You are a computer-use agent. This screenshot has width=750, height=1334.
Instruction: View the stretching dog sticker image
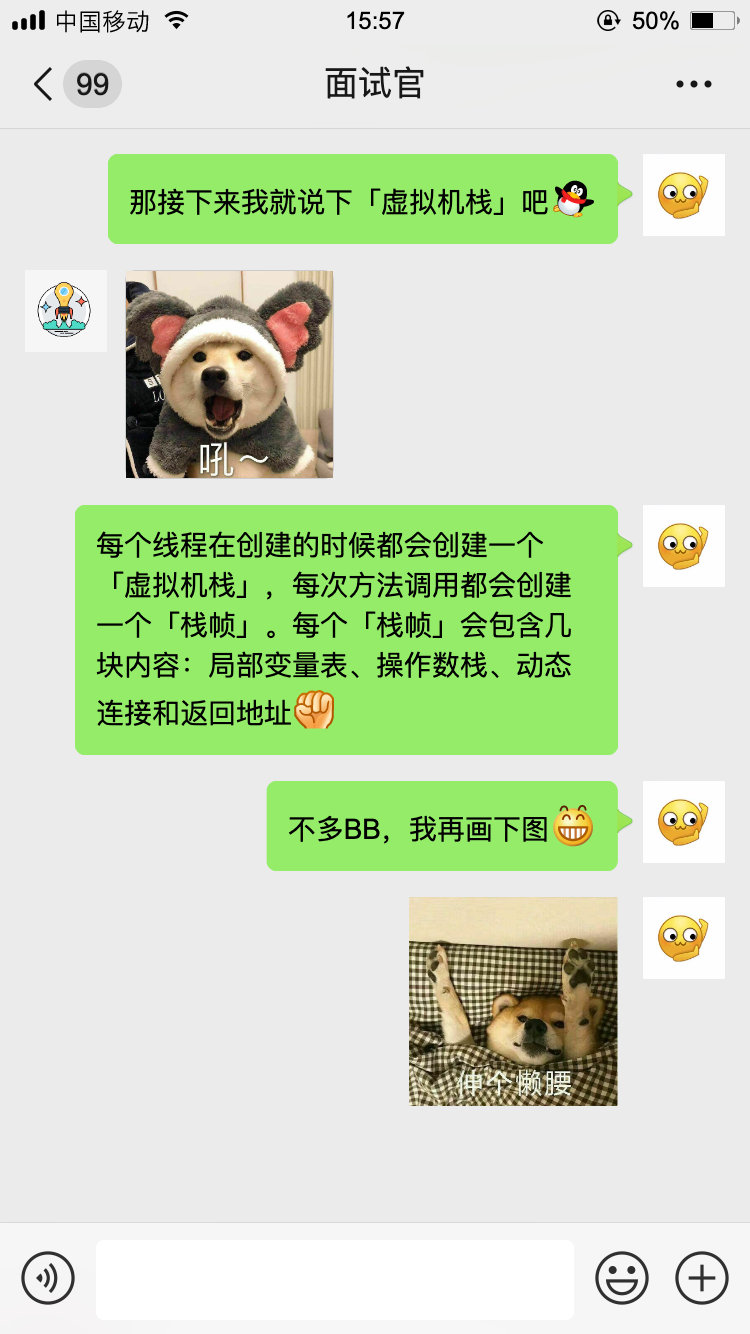(513, 1001)
